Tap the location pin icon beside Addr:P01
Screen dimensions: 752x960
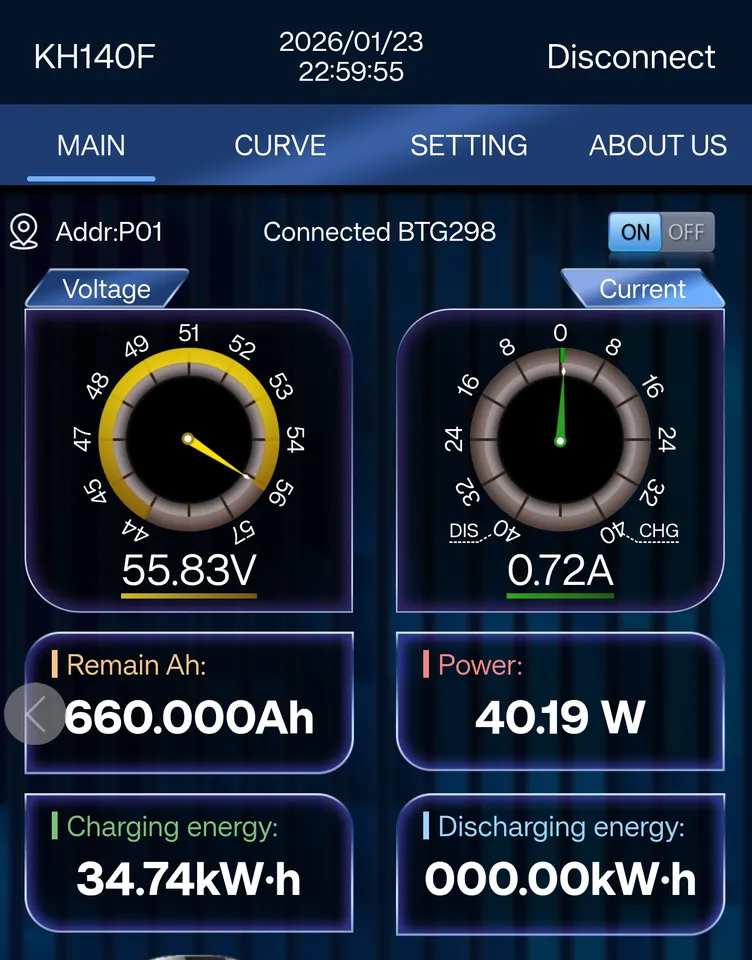[x=24, y=232]
